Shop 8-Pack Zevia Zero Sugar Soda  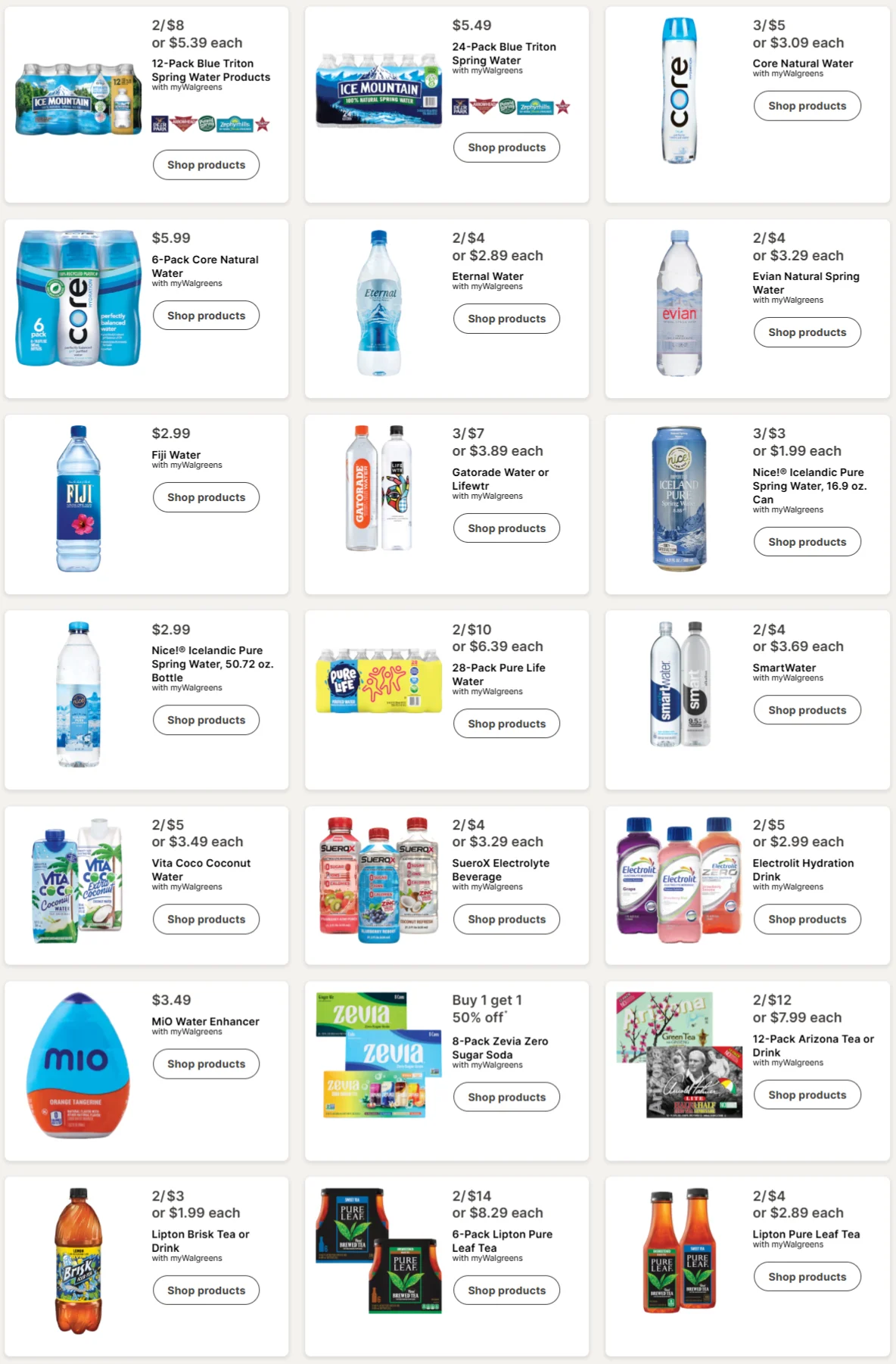pyautogui.click(x=506, y=1097)
